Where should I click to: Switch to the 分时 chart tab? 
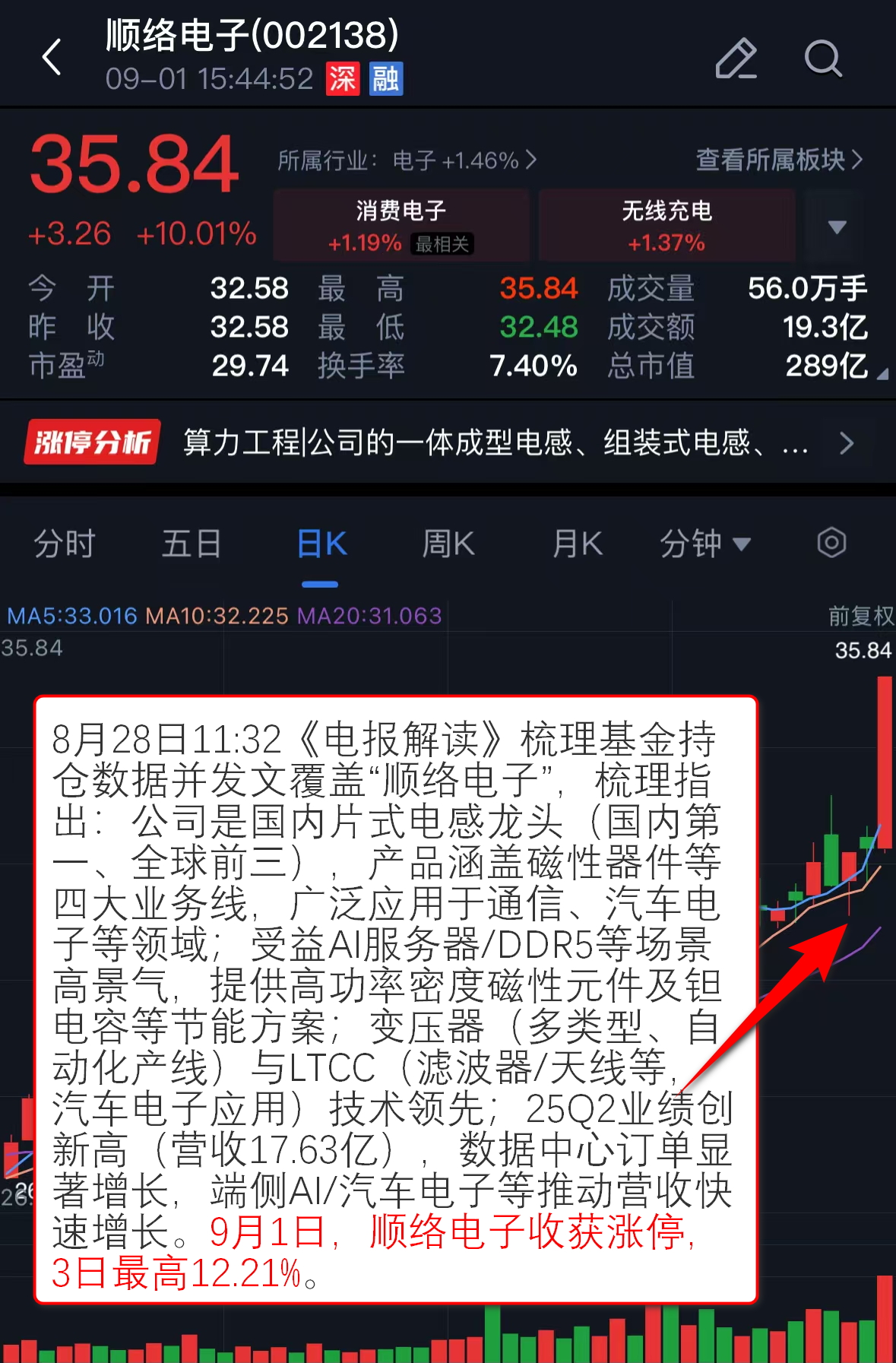click(65, 544)
